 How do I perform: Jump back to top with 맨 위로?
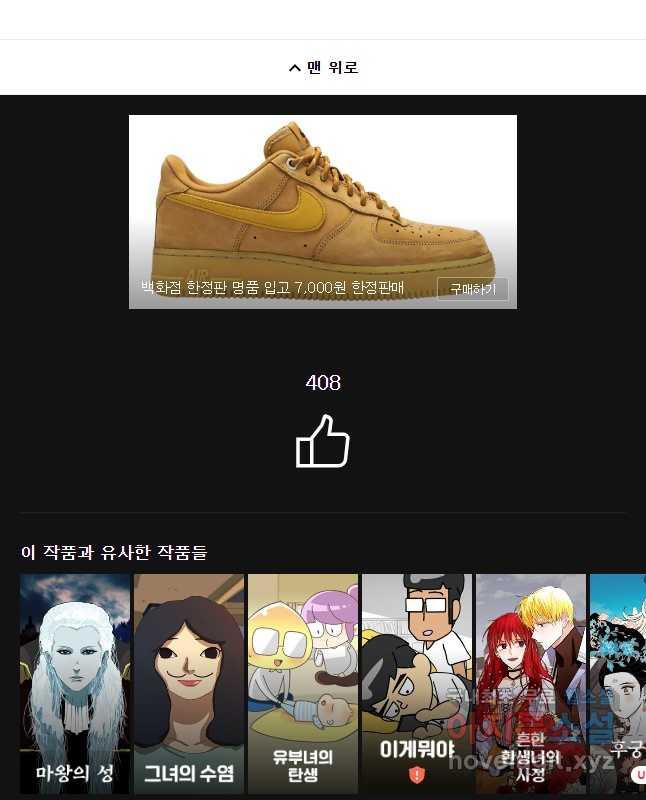tap(323, 68)
